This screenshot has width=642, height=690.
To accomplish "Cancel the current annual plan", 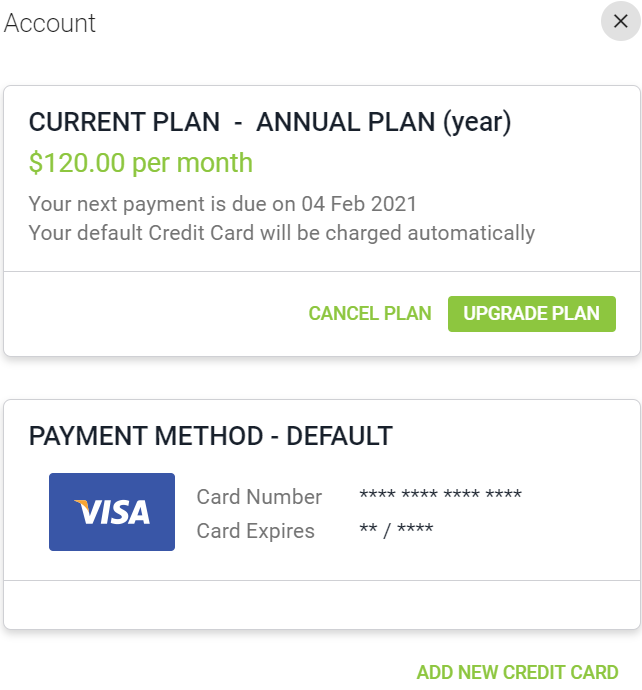I will 370,314.
